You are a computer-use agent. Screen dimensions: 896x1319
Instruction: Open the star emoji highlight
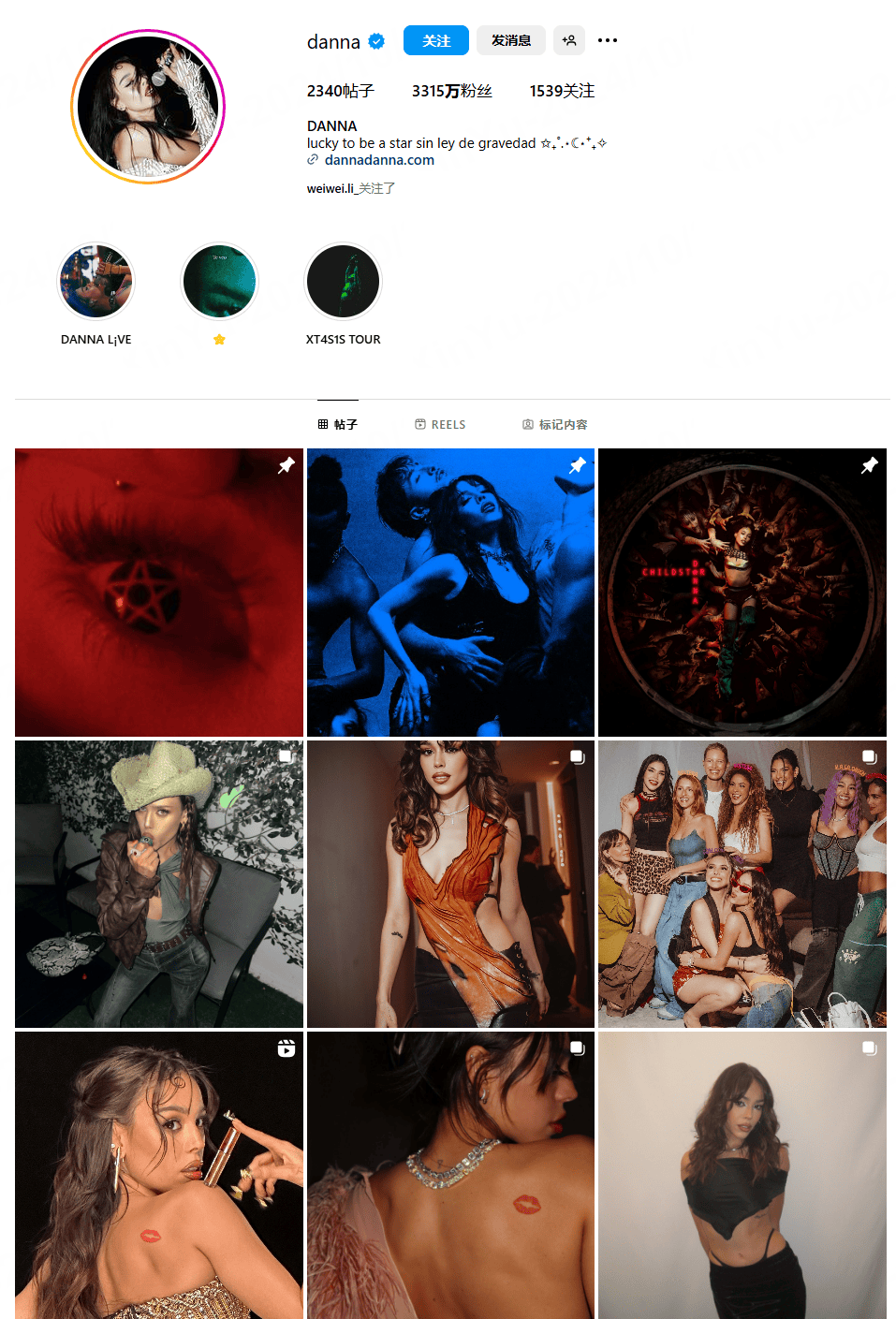coord(219,282)
